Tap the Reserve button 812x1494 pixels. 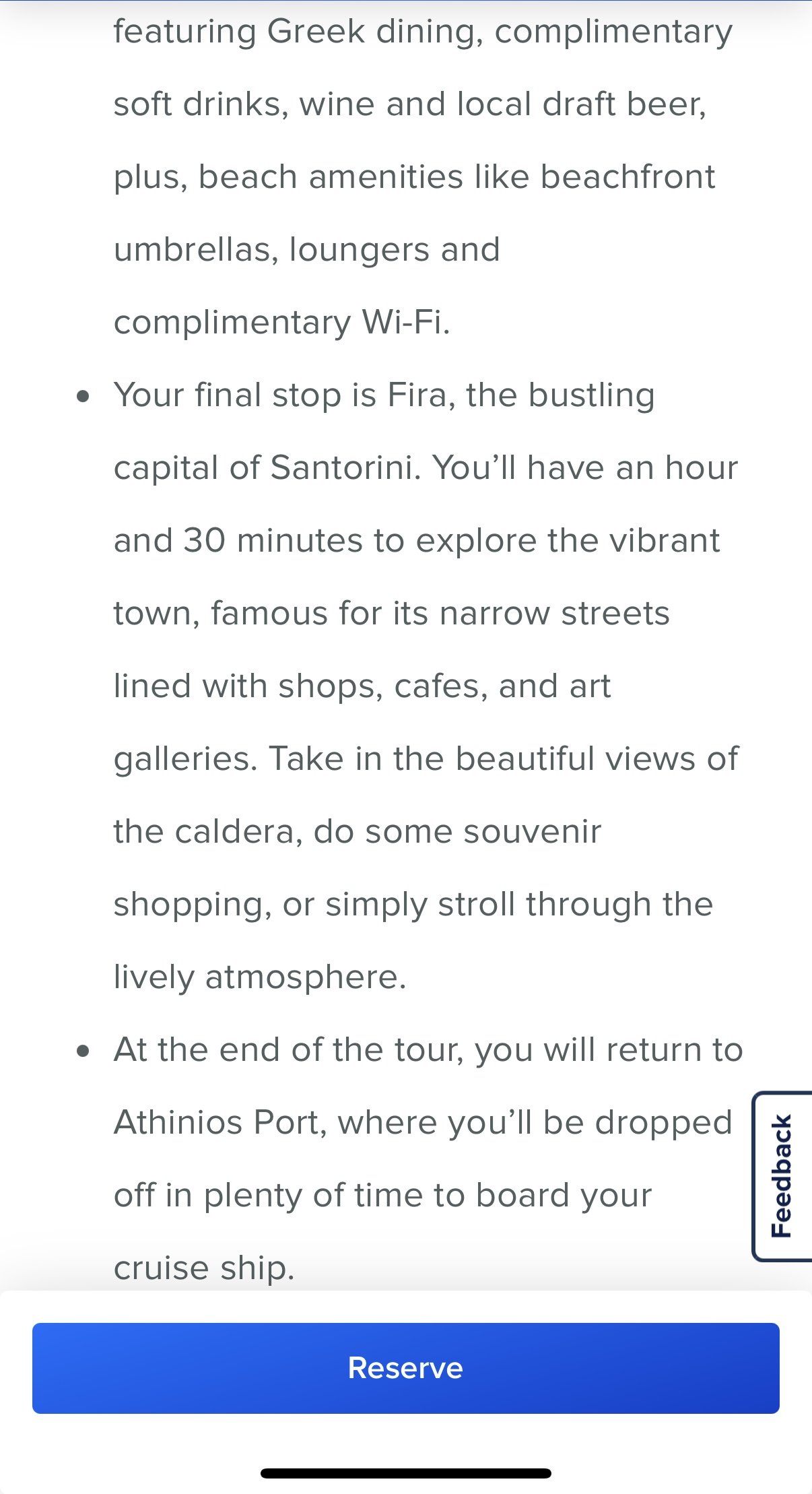(405, 1367)
